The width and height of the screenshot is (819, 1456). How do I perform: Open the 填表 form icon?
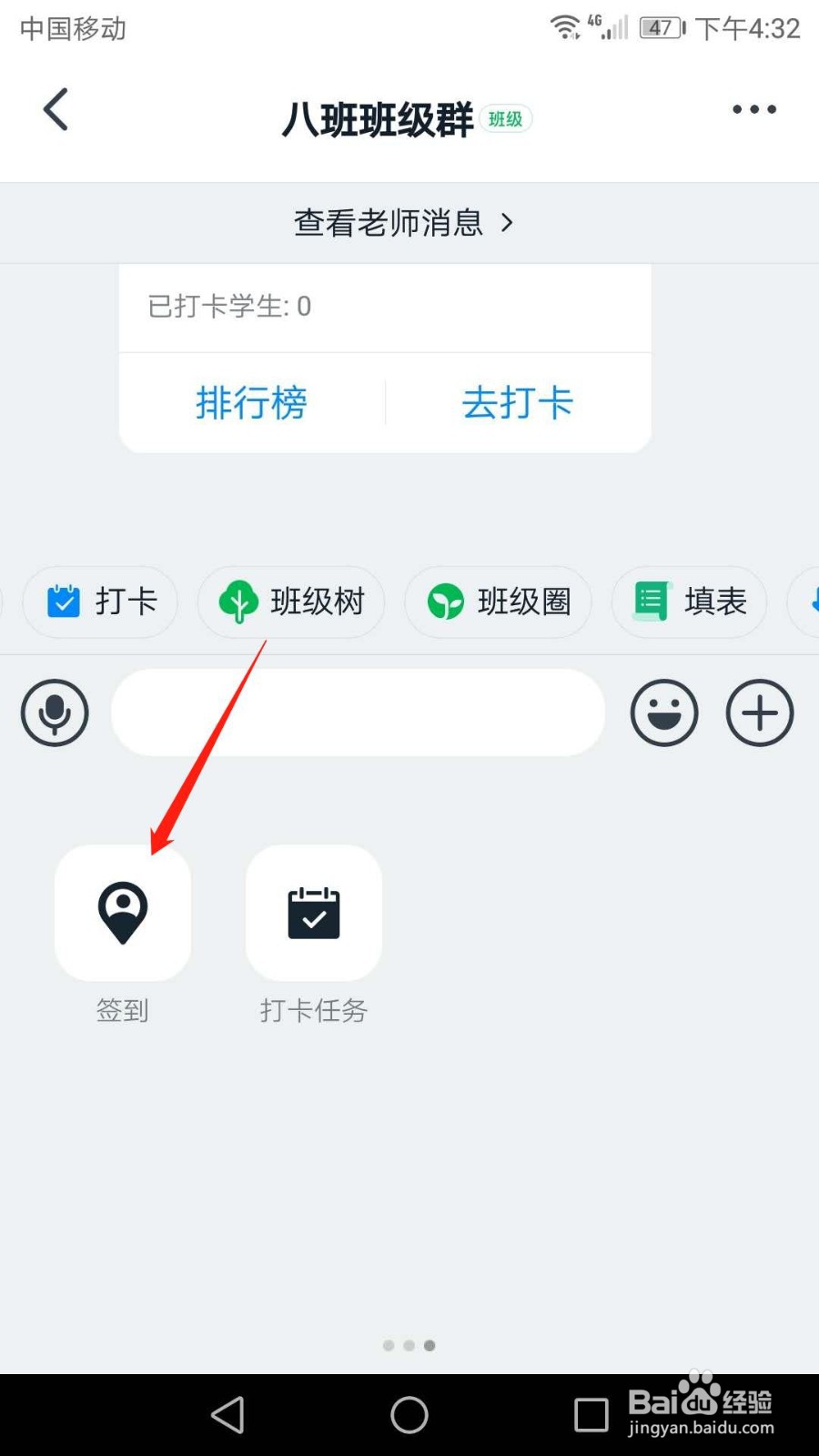coord(689,602)
